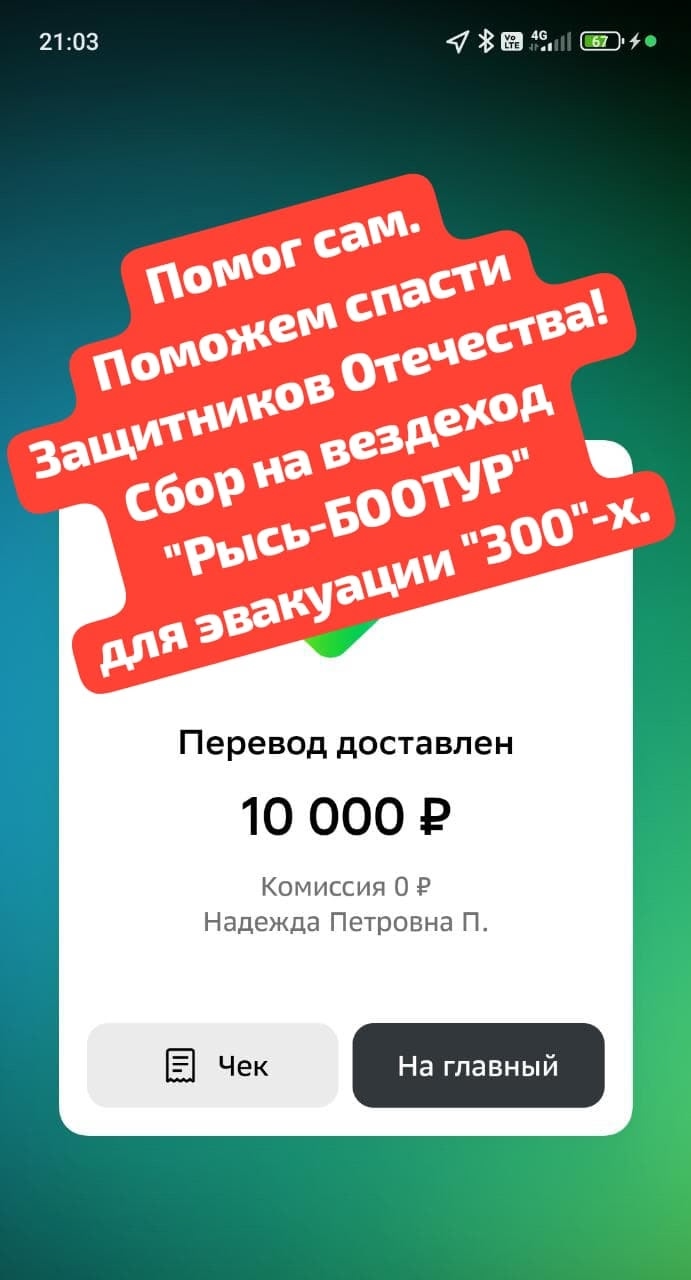Open the Чек receipt
691x1280 pixels.
point(212,1065)
